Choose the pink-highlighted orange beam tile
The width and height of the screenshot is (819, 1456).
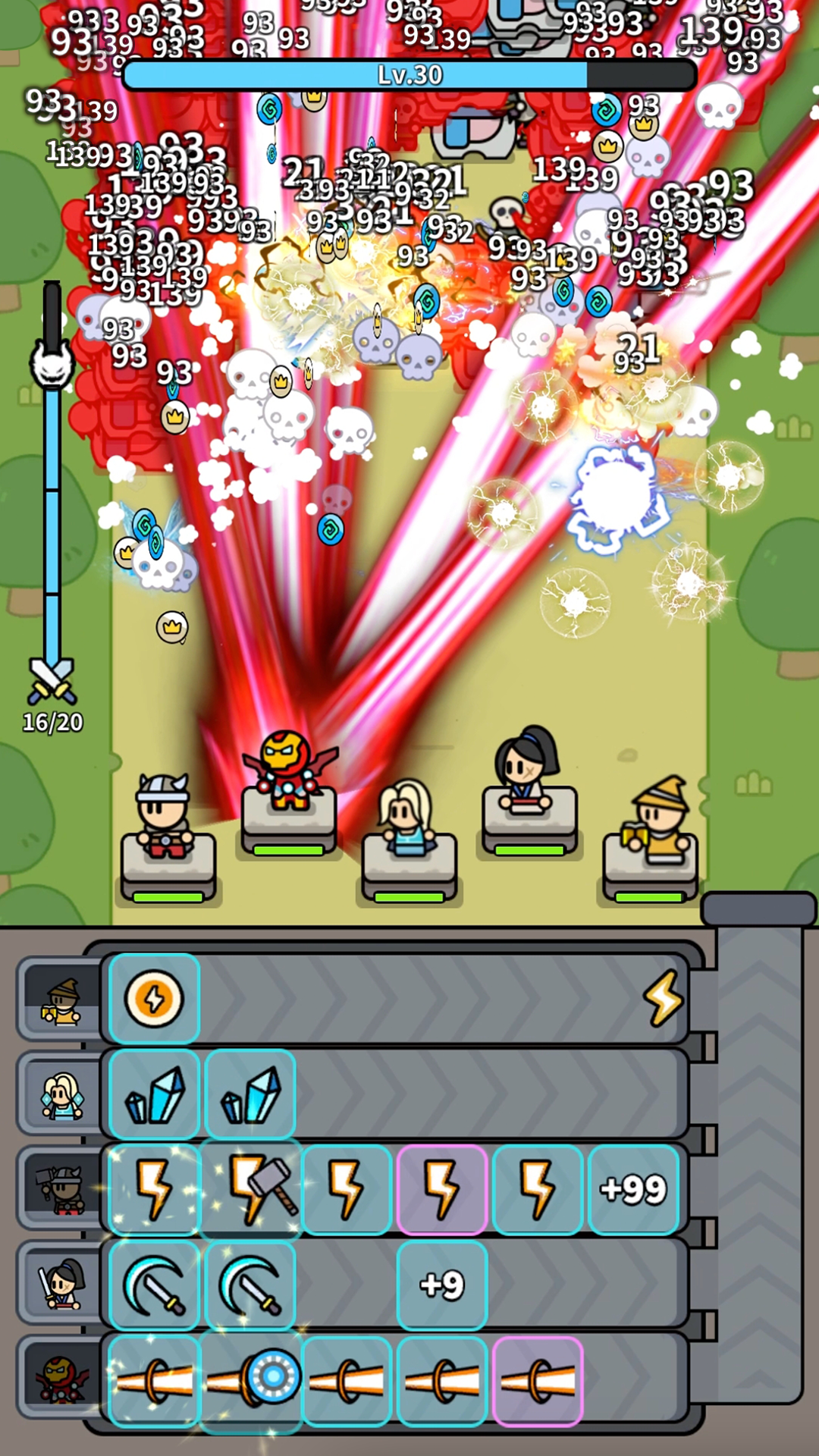537,1380
